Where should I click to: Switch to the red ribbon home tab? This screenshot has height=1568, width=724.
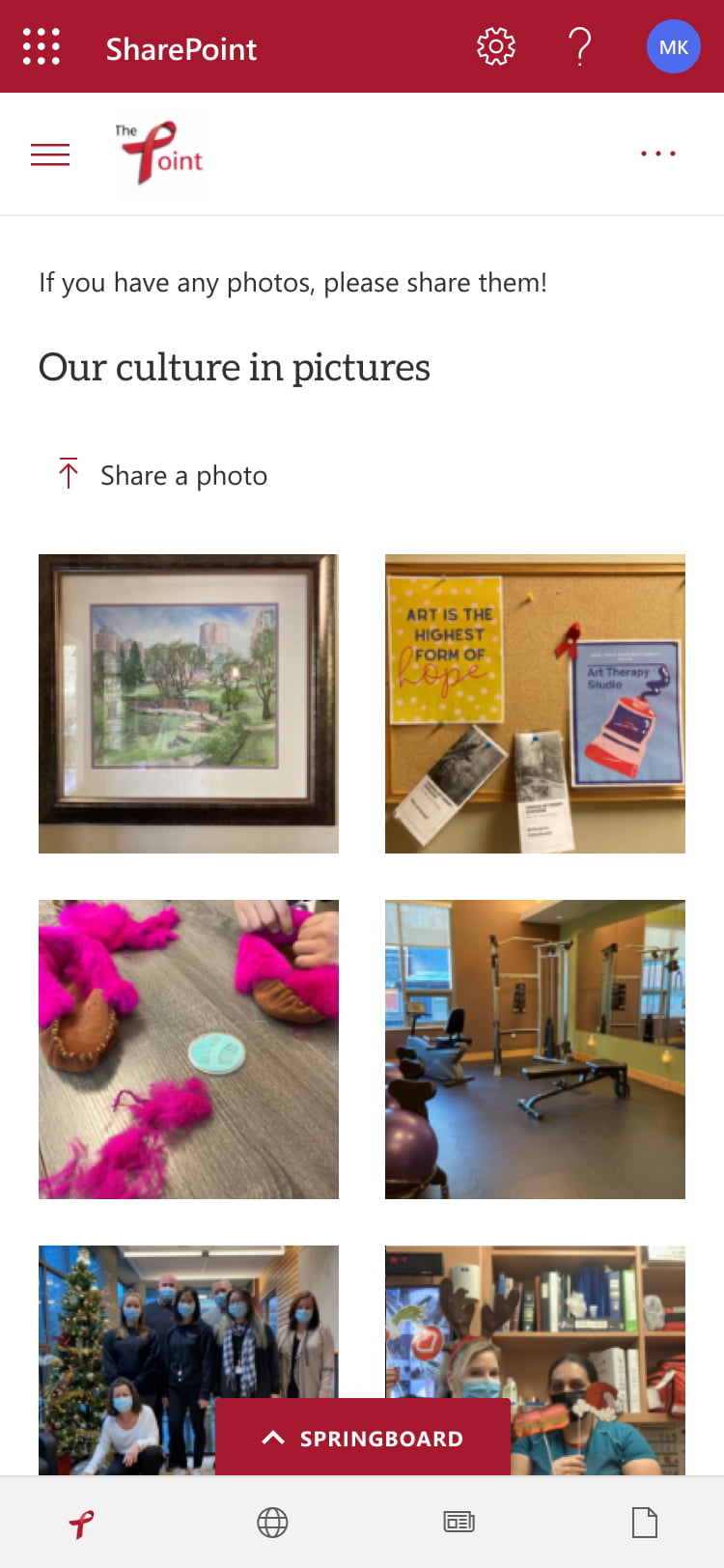tap(82, 1524)
